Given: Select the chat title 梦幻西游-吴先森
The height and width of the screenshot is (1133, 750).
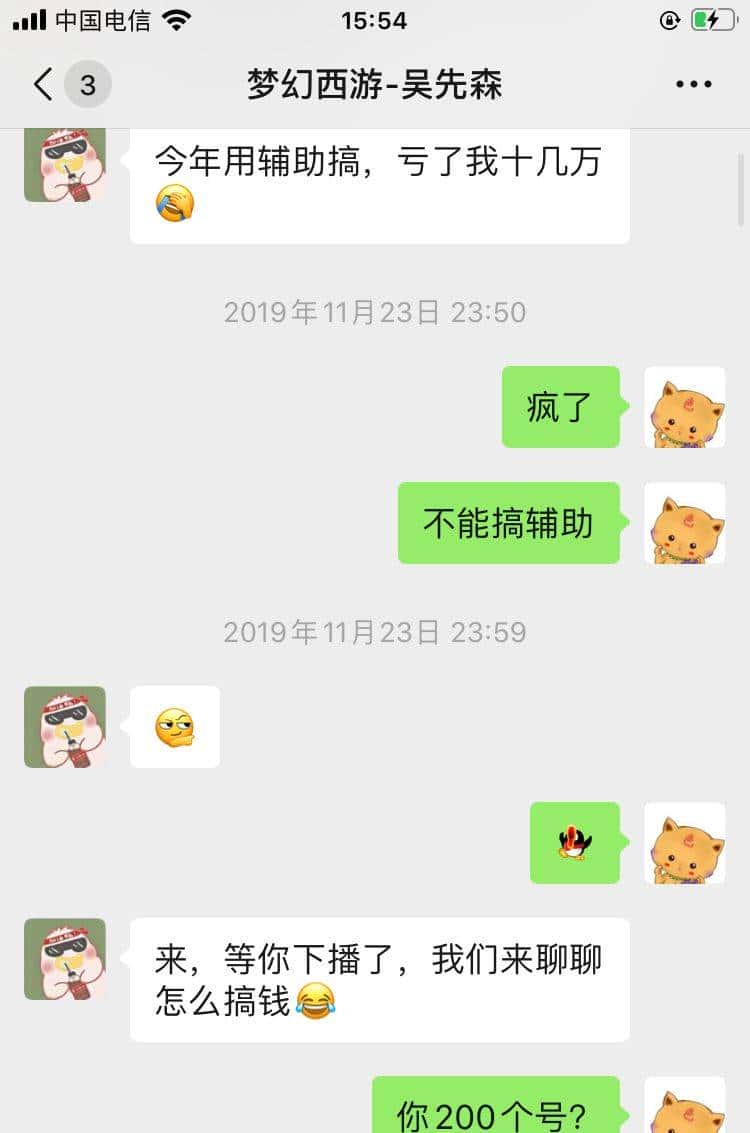Looking at the screenshot, I should 375,85.
